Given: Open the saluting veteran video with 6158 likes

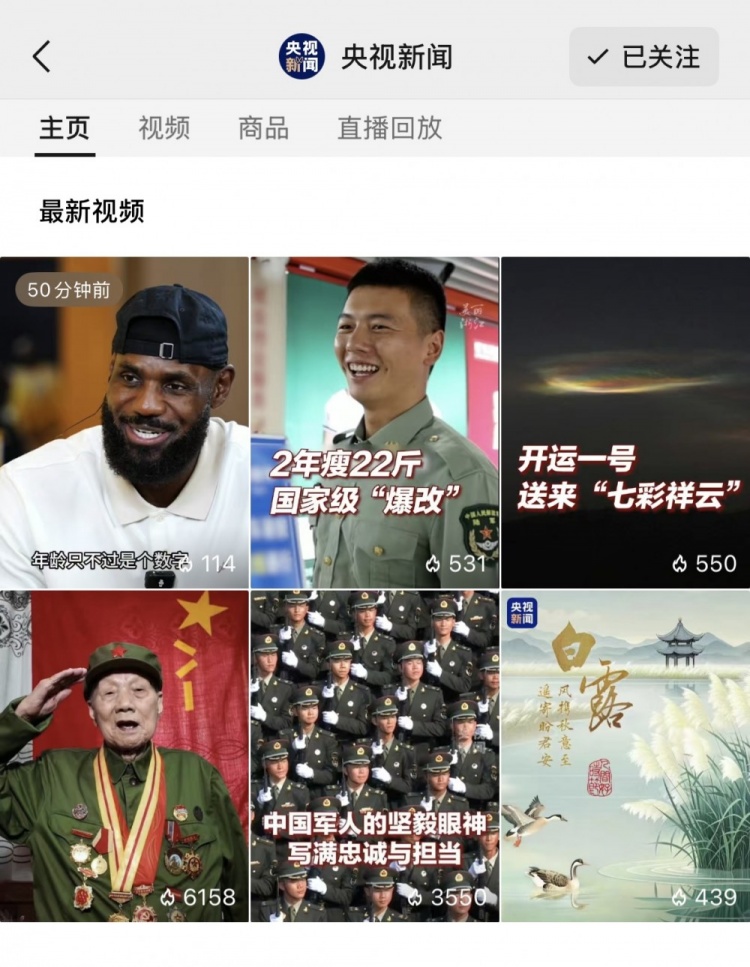Looking at the screenshot, I should point(124,755).
